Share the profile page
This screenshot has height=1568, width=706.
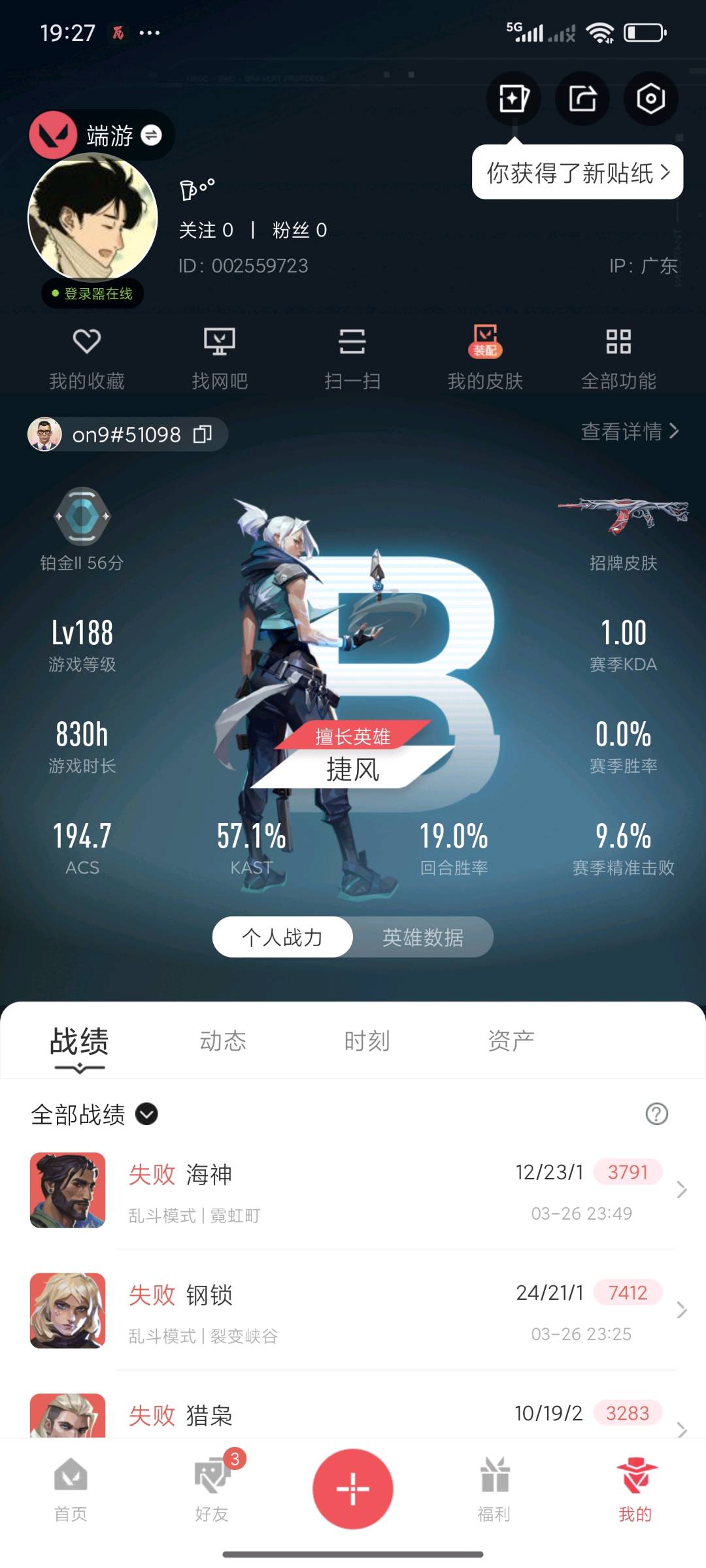point(582,99)
